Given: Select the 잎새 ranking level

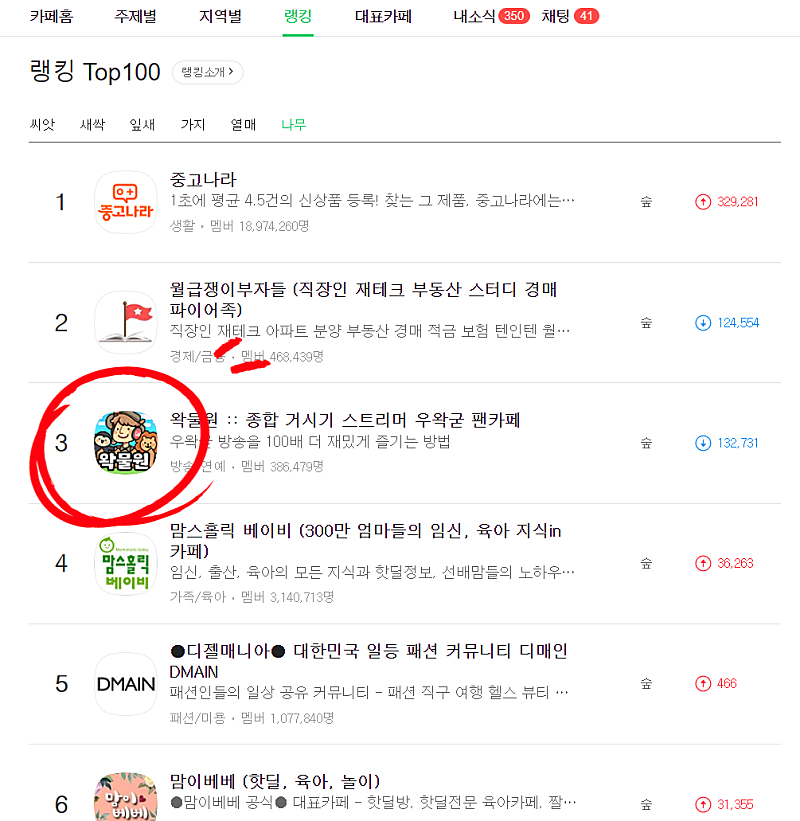Looking at the screenshot, I should tap(142, 125).
